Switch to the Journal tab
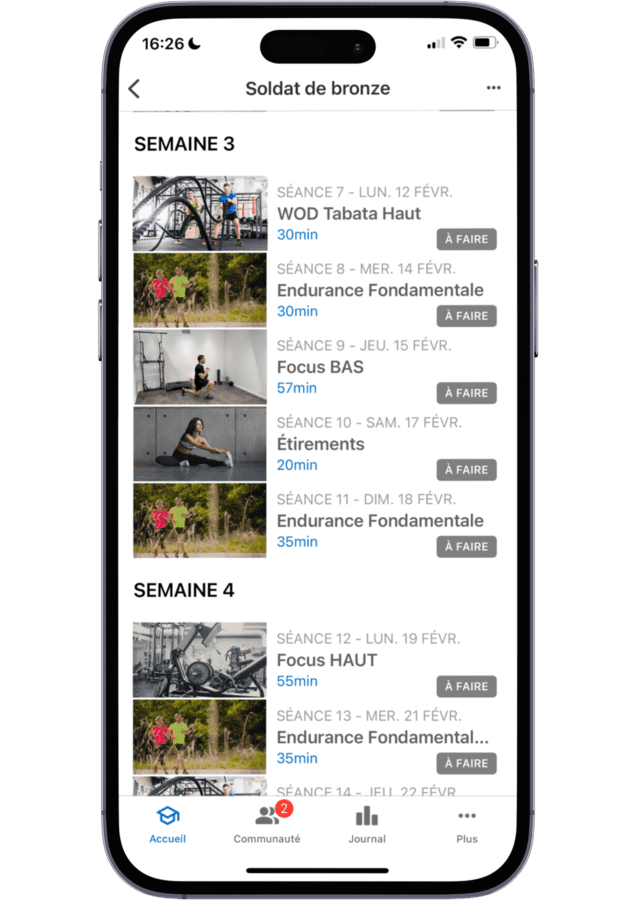The image size is (636, 900). pos(367,824)
